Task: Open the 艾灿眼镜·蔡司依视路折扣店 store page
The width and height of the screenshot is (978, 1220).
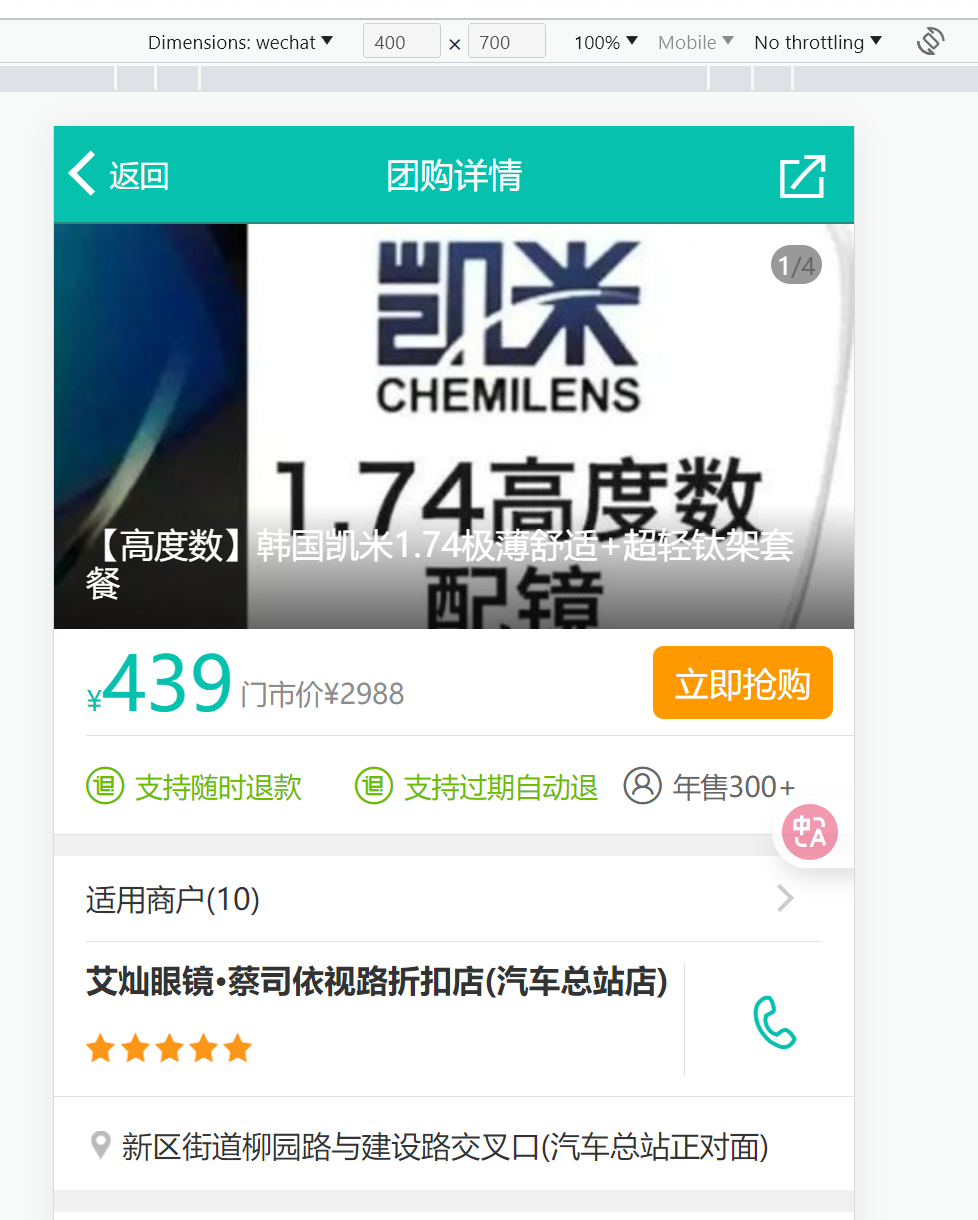Action: (376, 983)
